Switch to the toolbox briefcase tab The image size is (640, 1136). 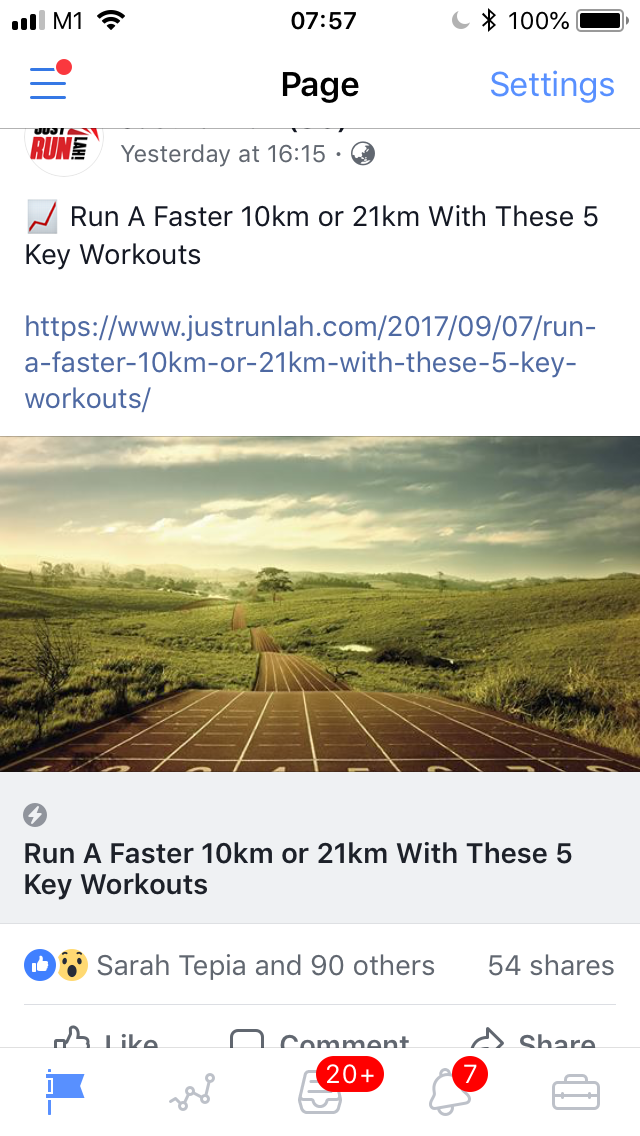[x=576, y=1093]
